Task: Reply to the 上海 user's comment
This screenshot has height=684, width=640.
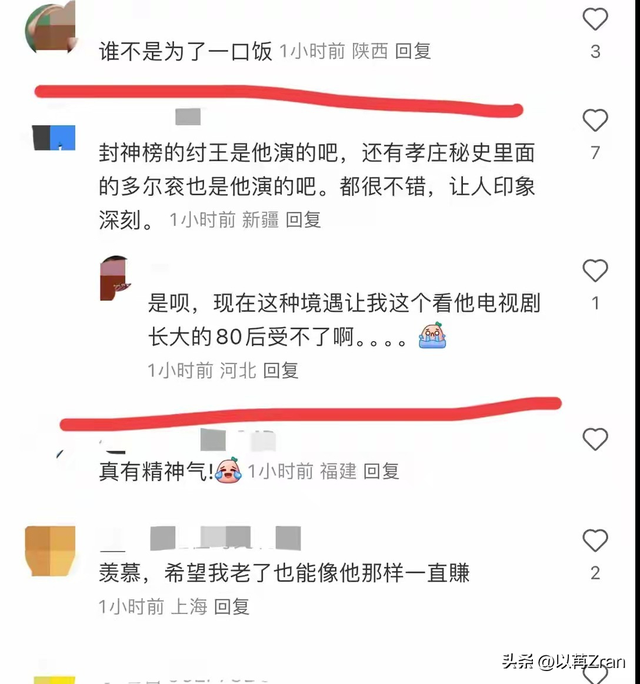Action: point(231,606)
